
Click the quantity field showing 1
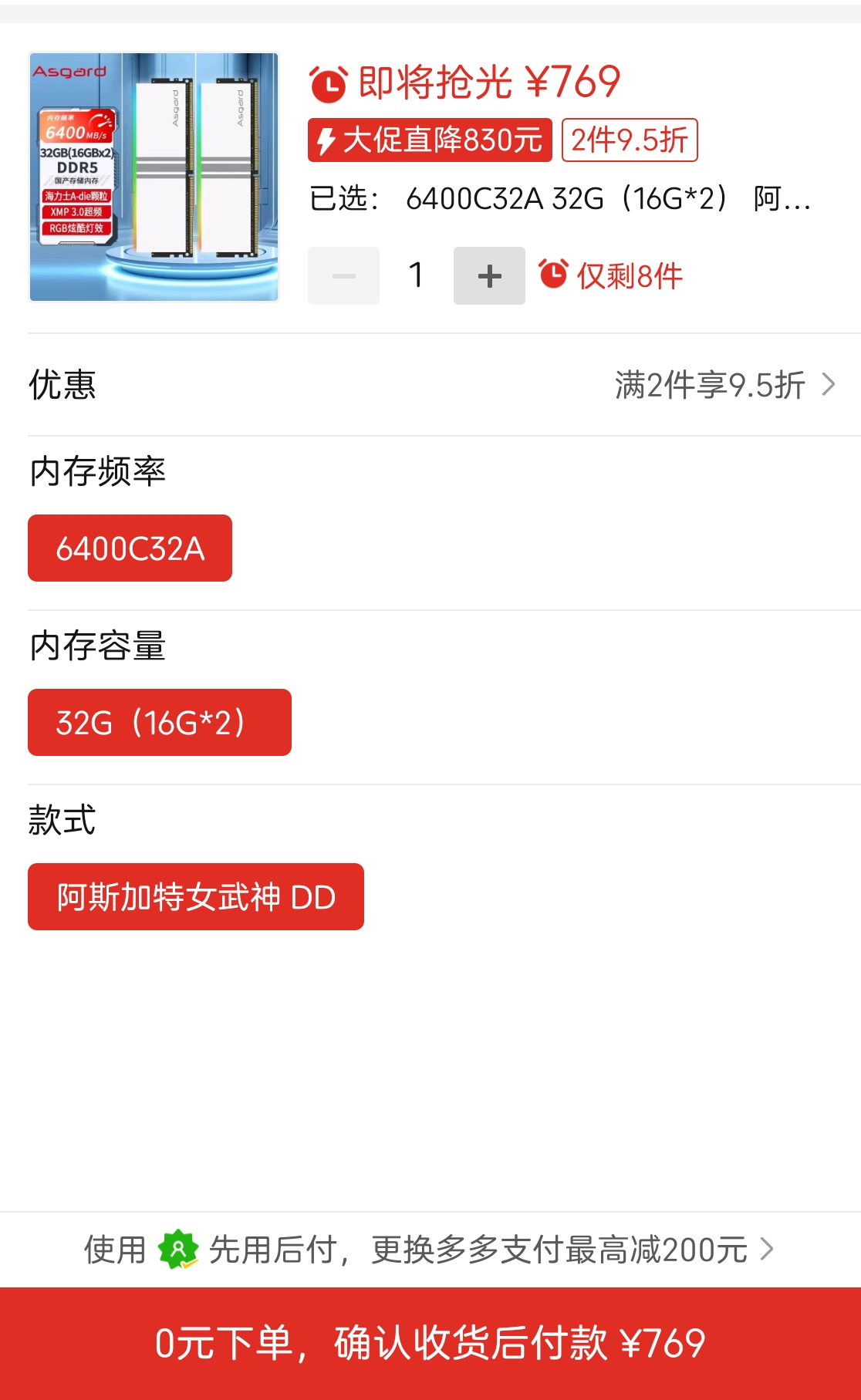click(x=416, y=274)
